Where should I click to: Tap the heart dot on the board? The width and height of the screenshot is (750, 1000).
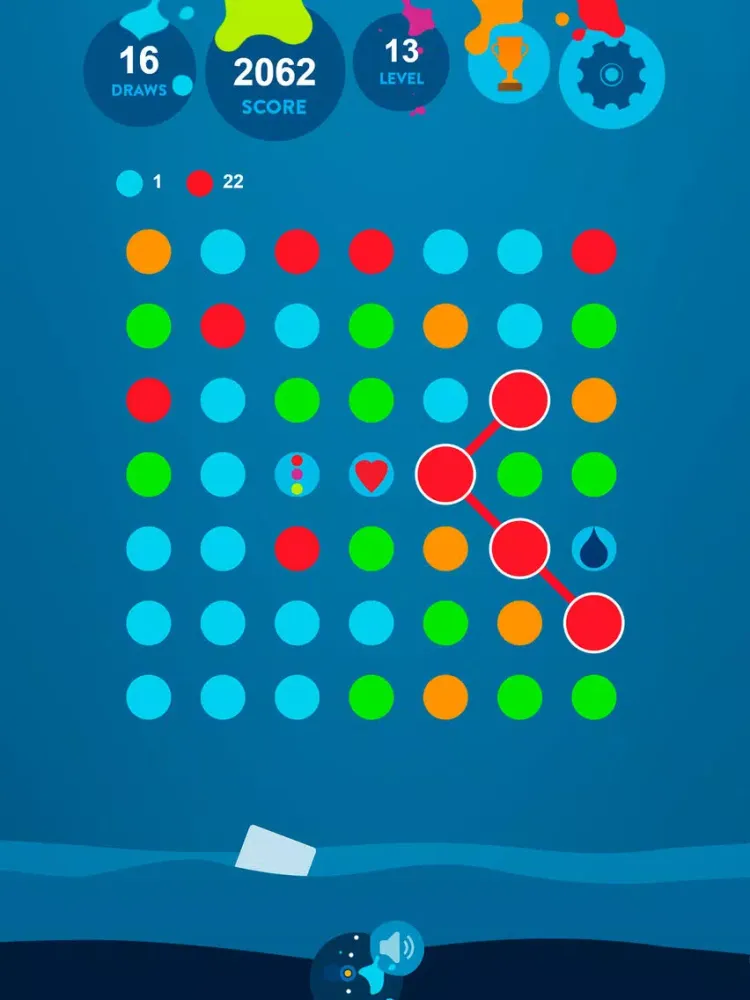coord(371,474)
